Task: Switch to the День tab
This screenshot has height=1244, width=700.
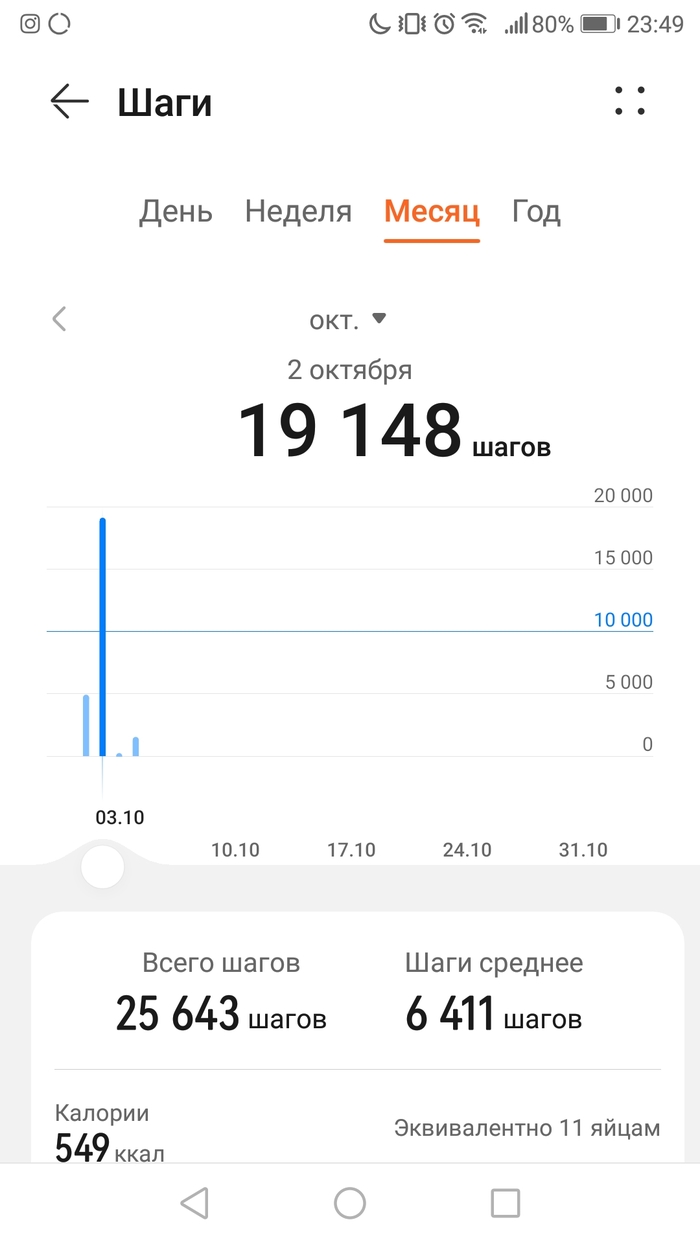Action: pyautogui.click(x=175, y=212)
